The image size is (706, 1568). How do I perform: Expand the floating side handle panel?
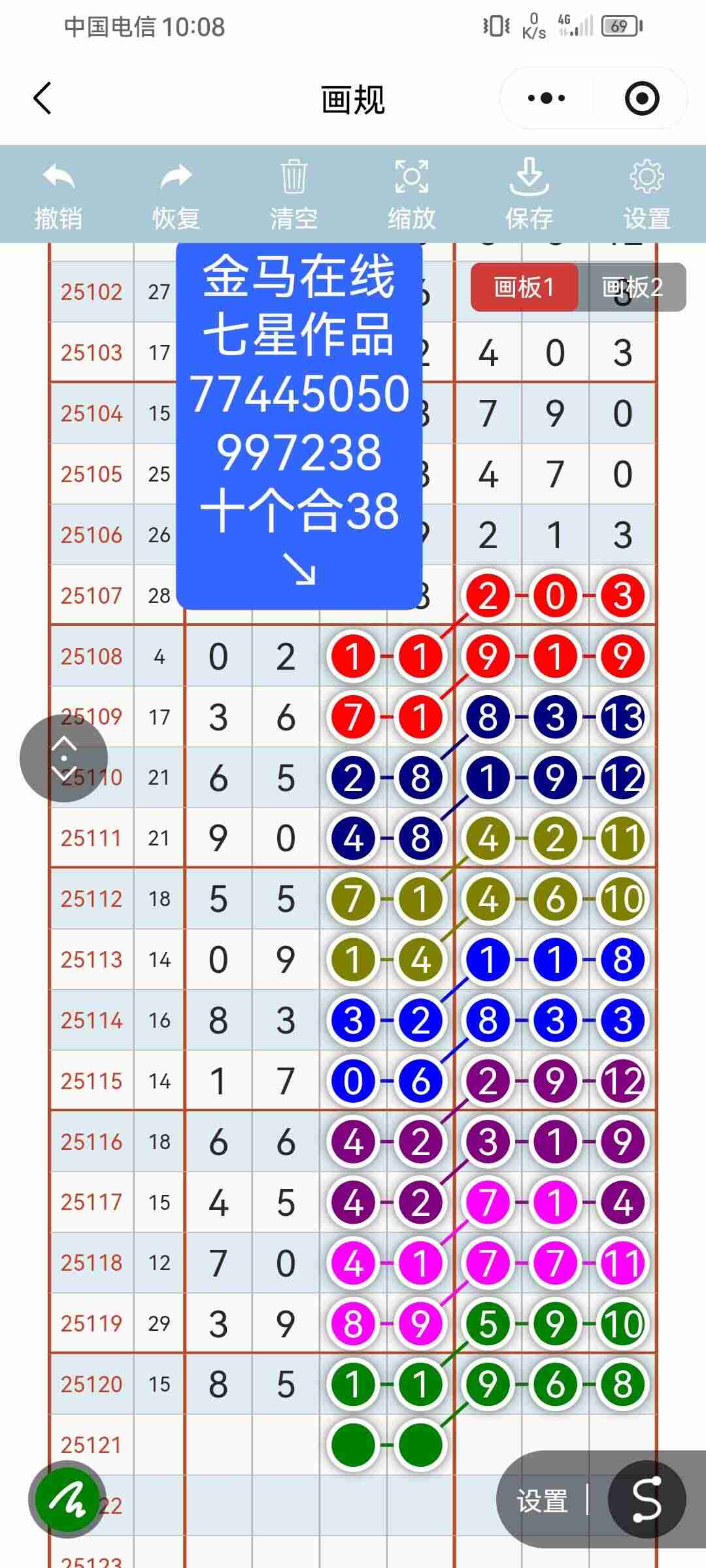[63, 757]
